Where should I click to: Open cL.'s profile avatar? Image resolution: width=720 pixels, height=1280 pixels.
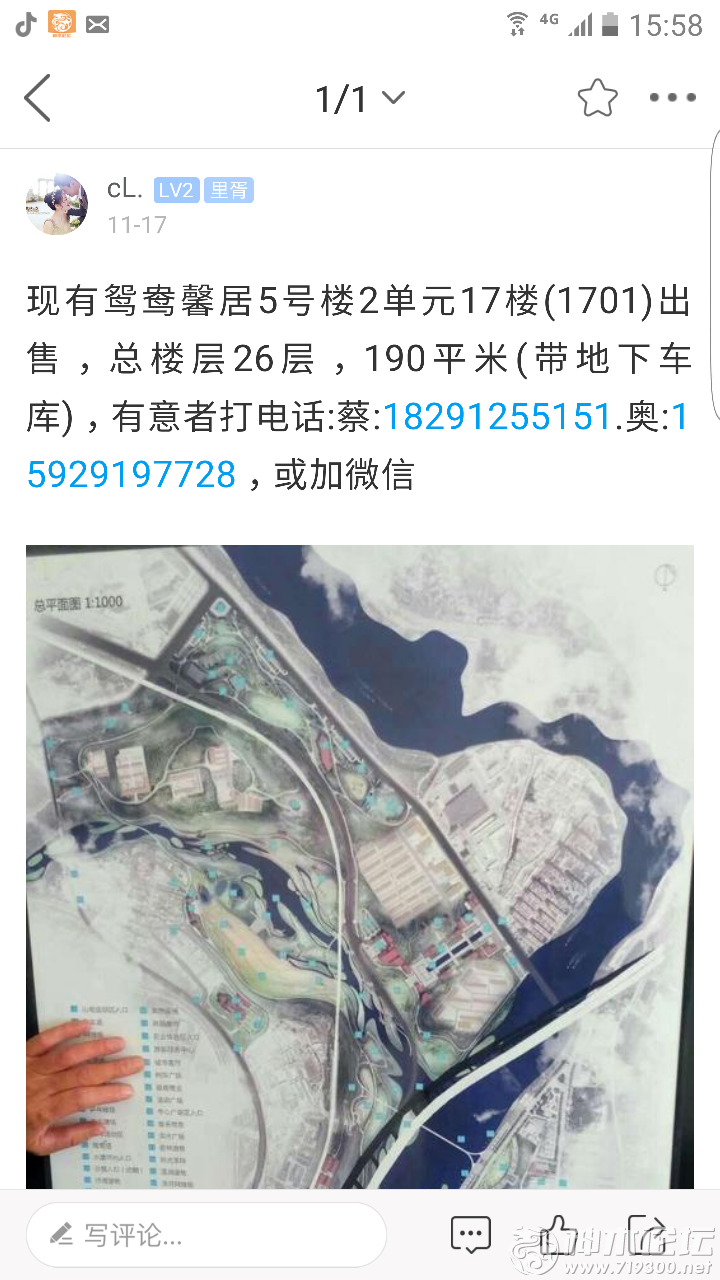coord(56,204)
